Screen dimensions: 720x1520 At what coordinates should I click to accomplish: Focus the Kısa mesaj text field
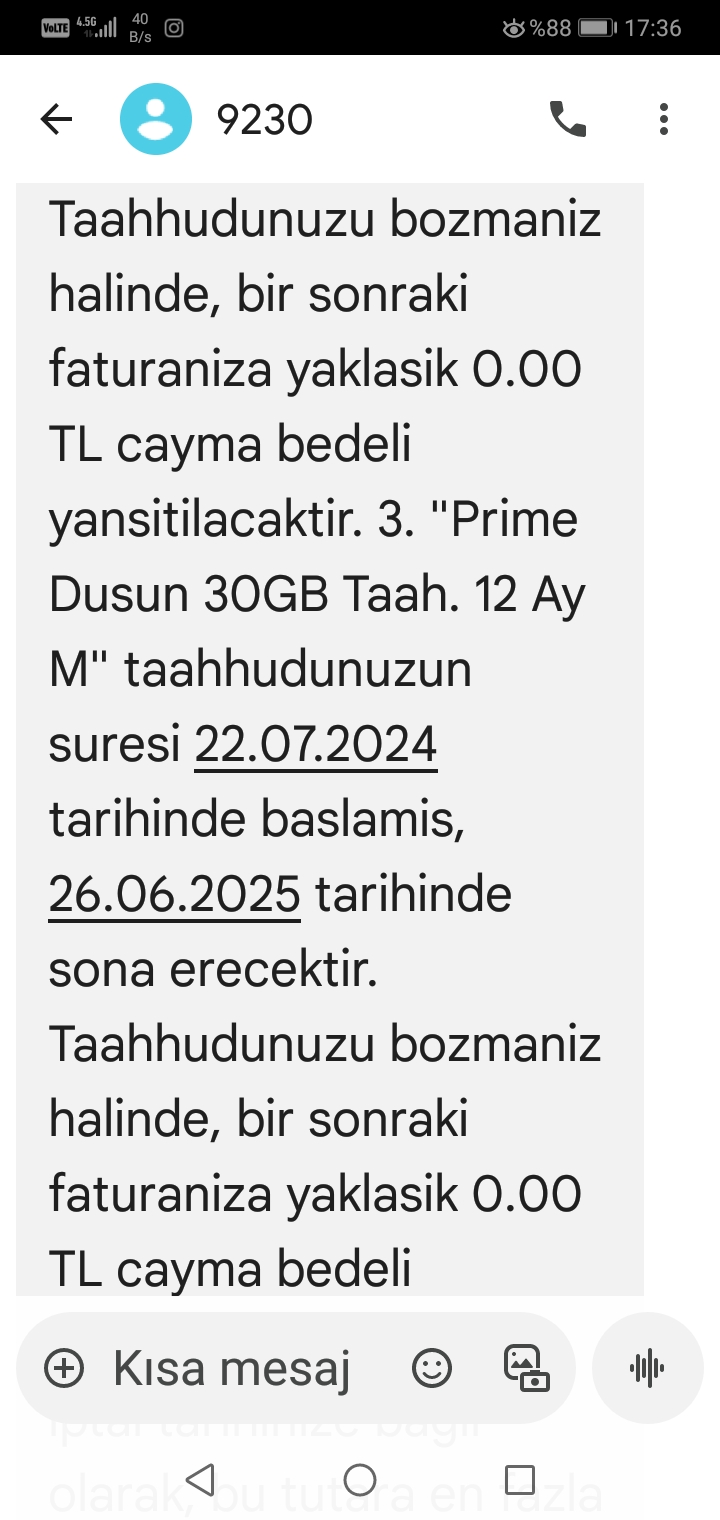pos(232,1368)
